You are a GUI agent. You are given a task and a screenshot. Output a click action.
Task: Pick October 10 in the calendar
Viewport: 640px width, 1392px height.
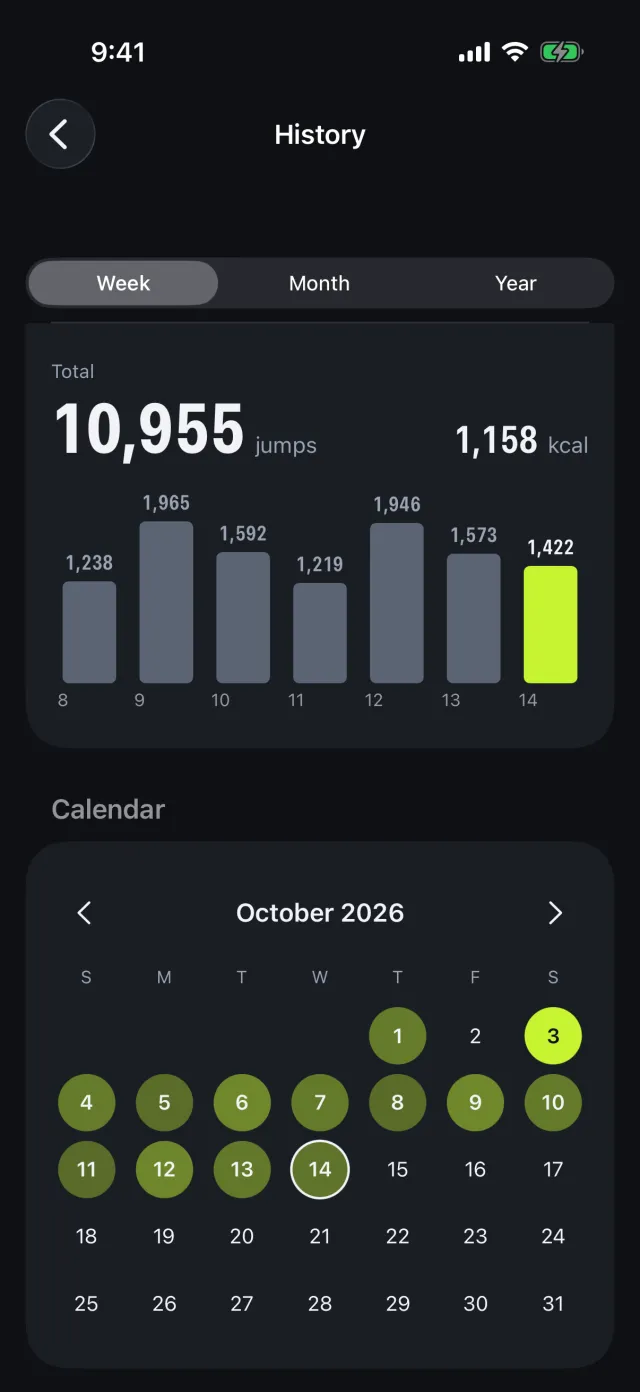tap(553, 1102)
